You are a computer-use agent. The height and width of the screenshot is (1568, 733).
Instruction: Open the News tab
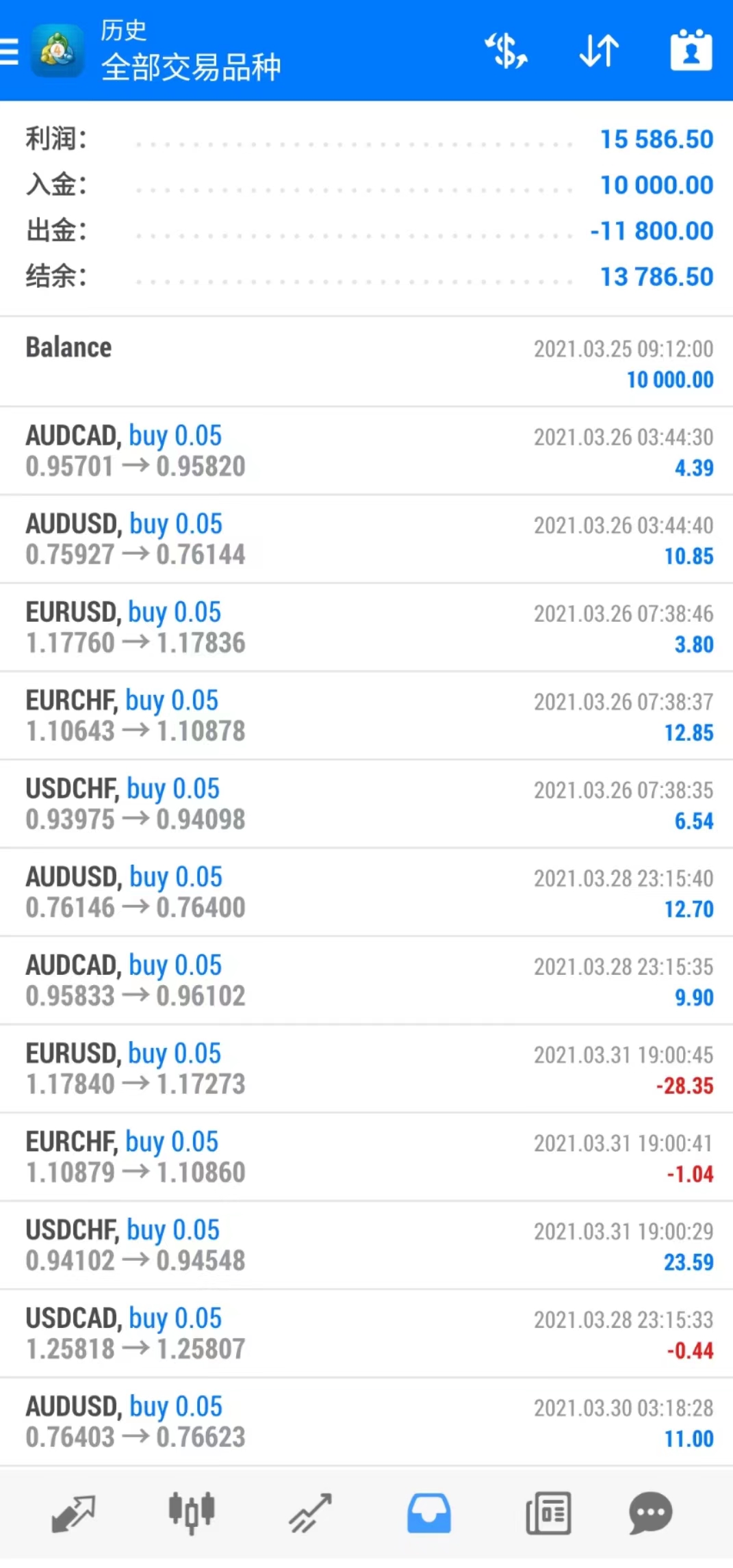coord(548,1513)
